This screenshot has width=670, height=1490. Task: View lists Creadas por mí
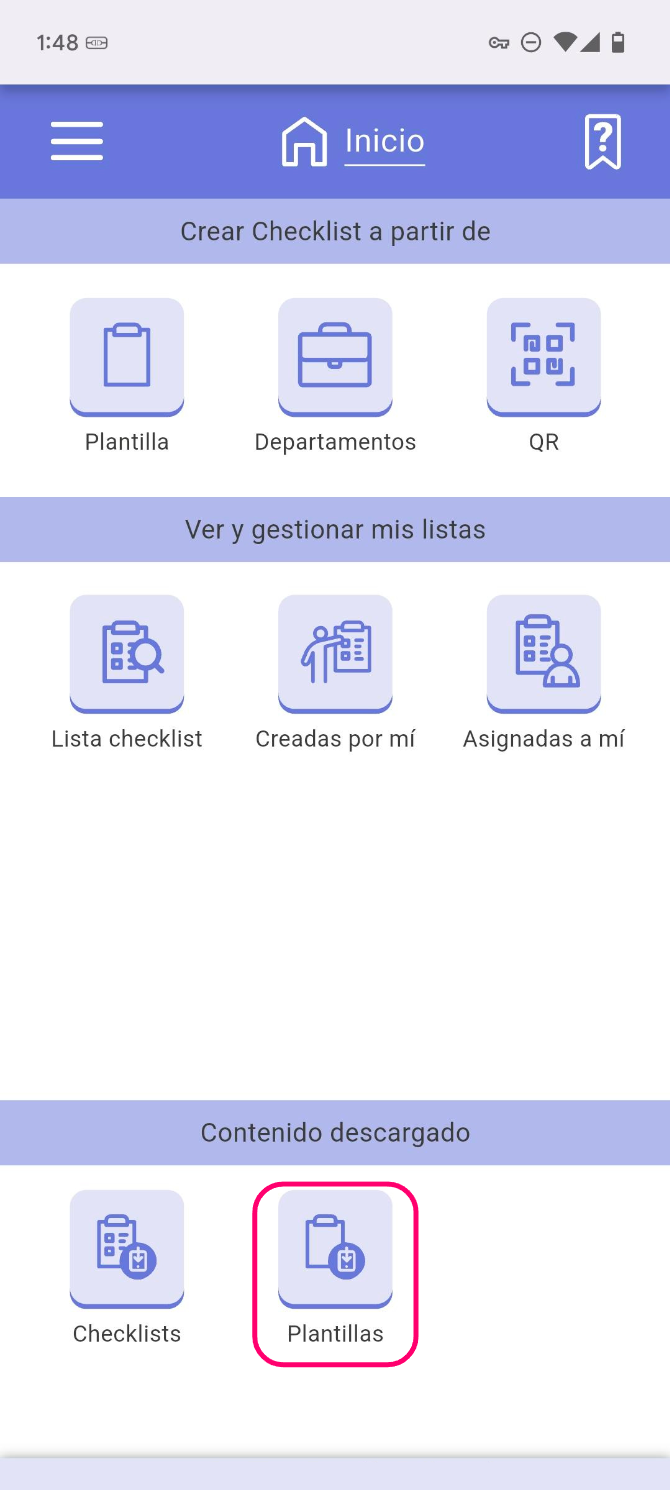(335, 654)
